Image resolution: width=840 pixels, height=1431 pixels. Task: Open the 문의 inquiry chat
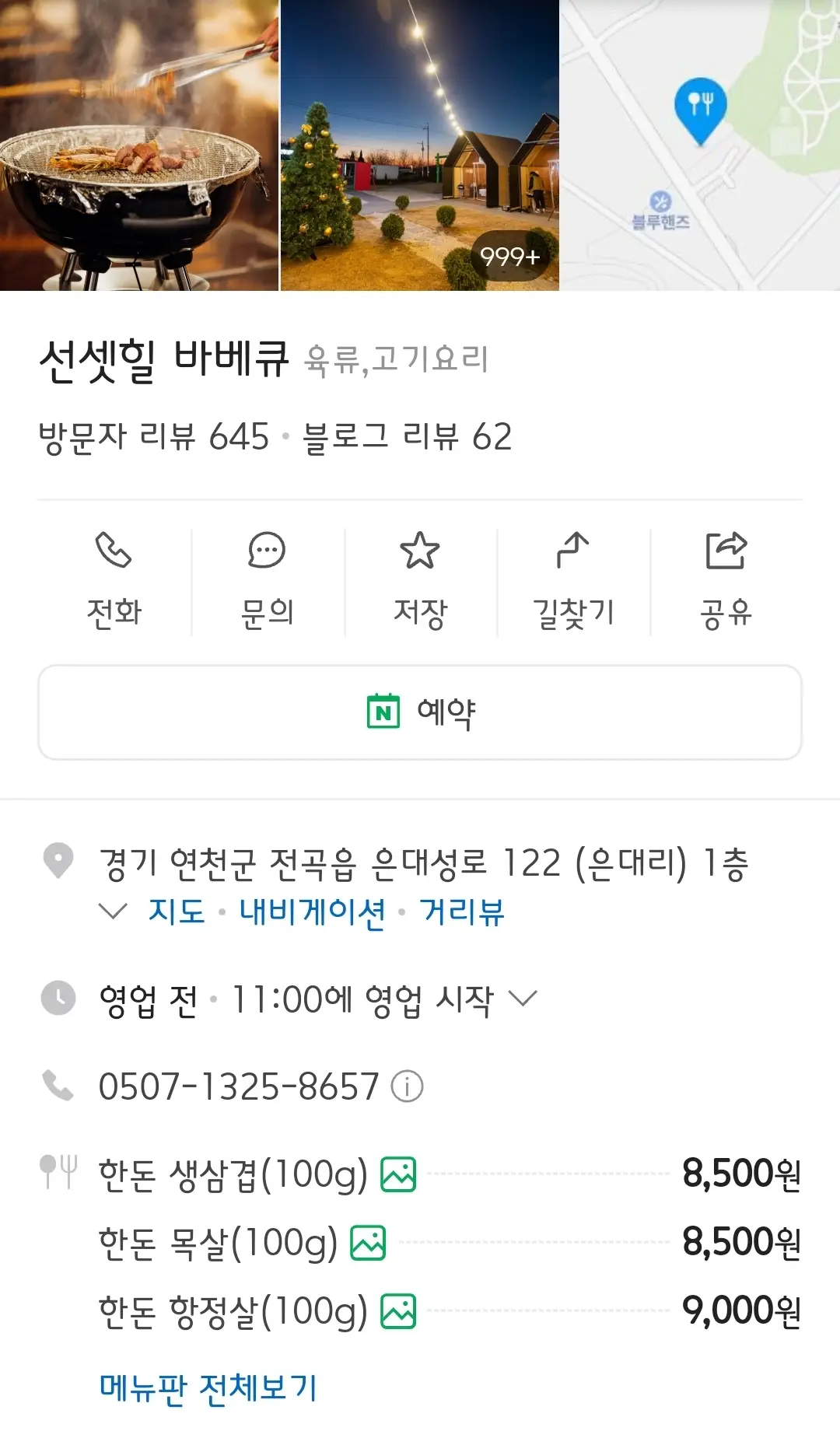tap(267, 580)
